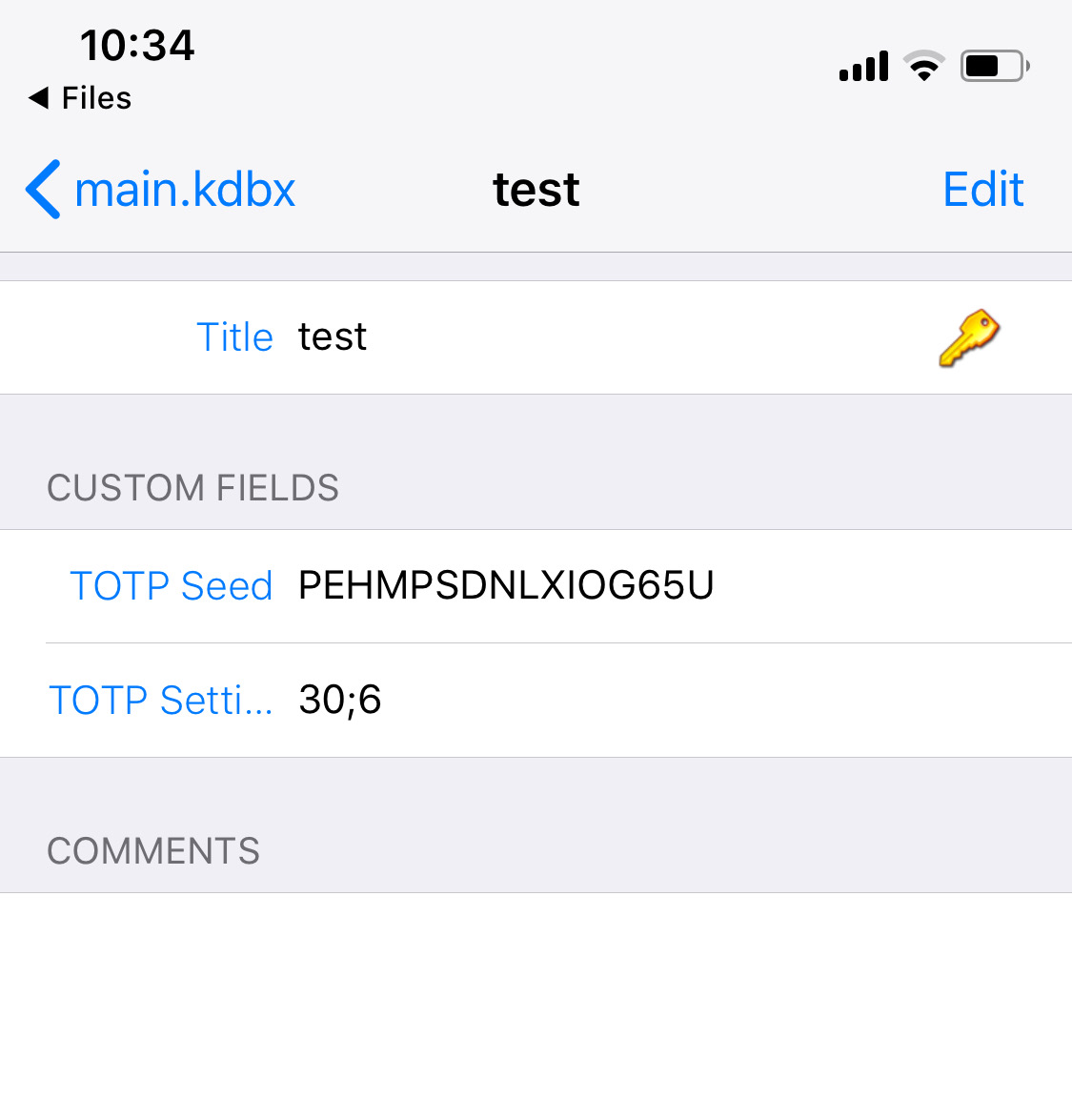Select the Title field label
This screenshot has height=1120, width=1072.
234,336
